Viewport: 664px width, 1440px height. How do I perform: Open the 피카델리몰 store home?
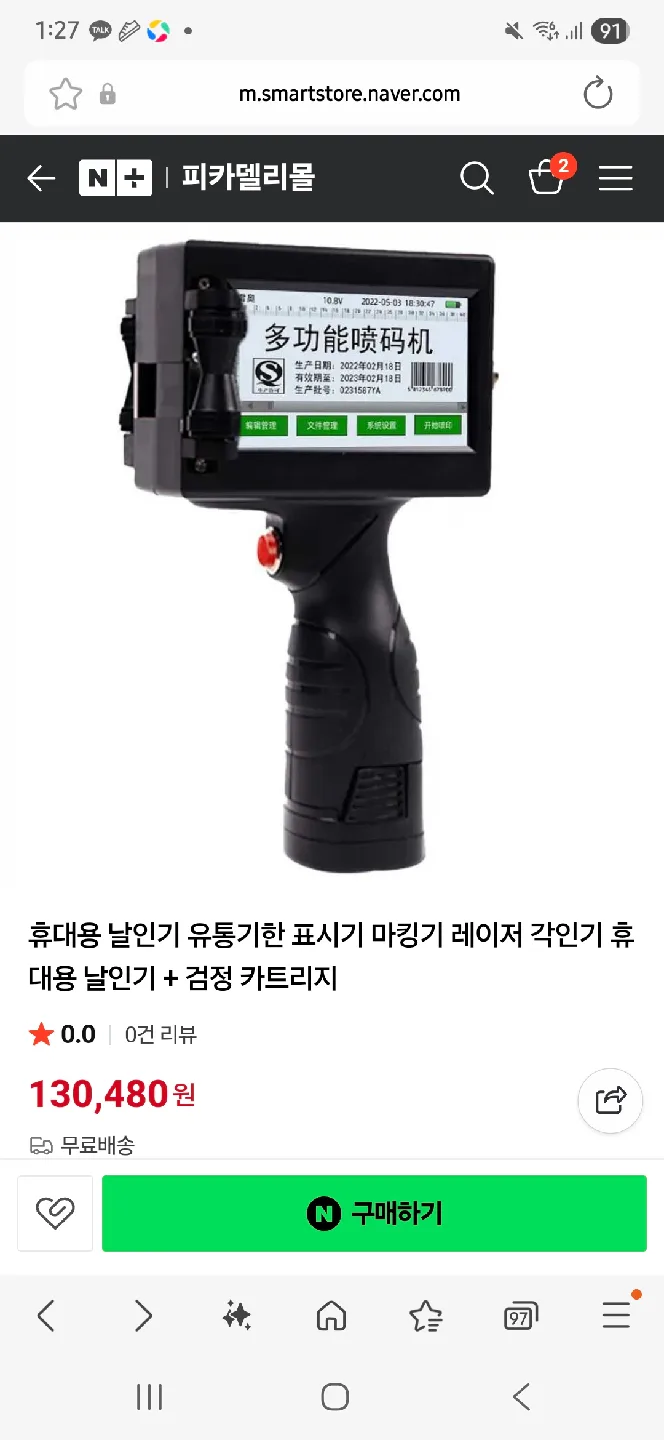[x=248, y=178]
